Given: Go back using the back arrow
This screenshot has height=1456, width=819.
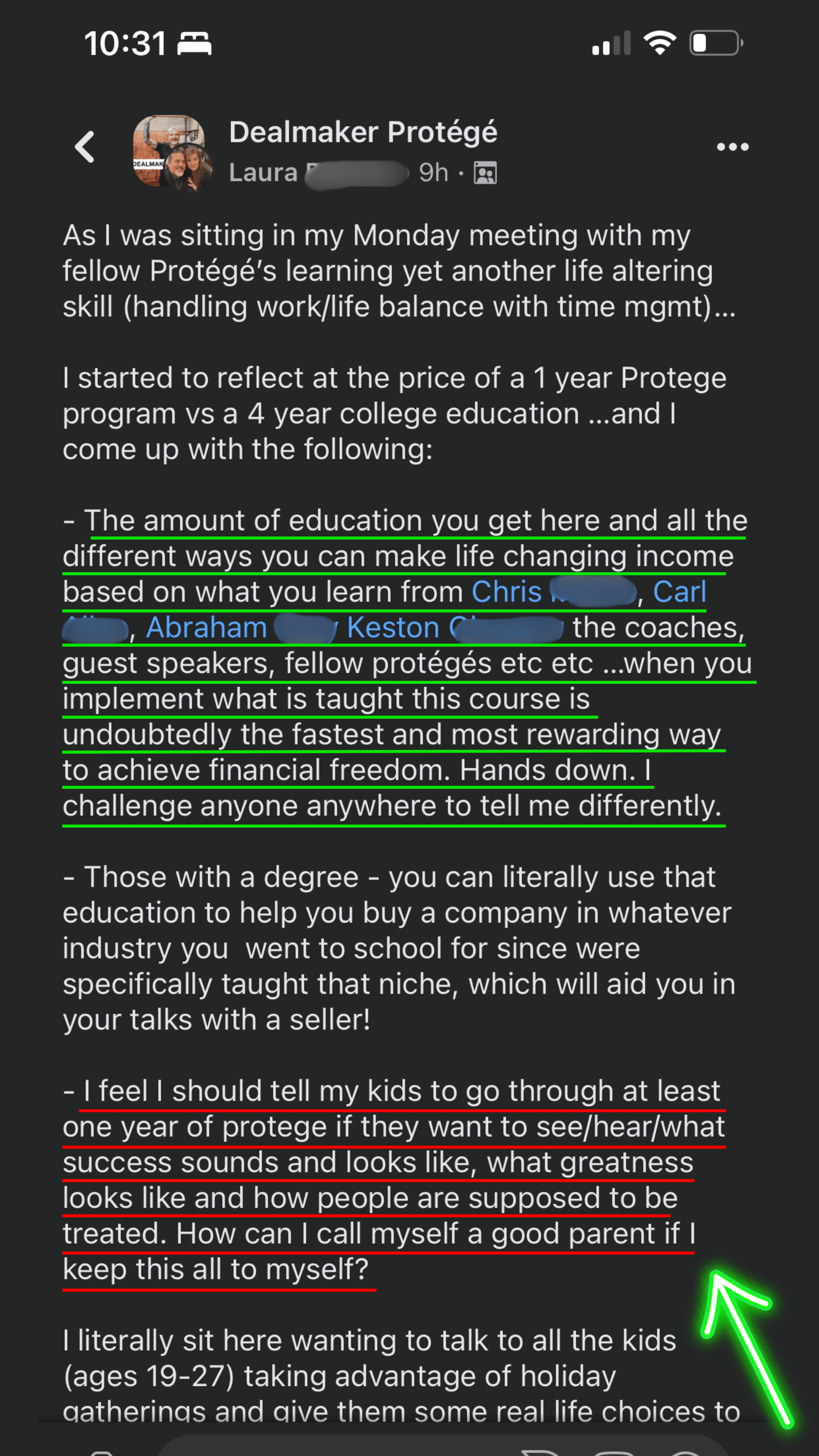Looking at the screenshot, I should tap(85, 148).
